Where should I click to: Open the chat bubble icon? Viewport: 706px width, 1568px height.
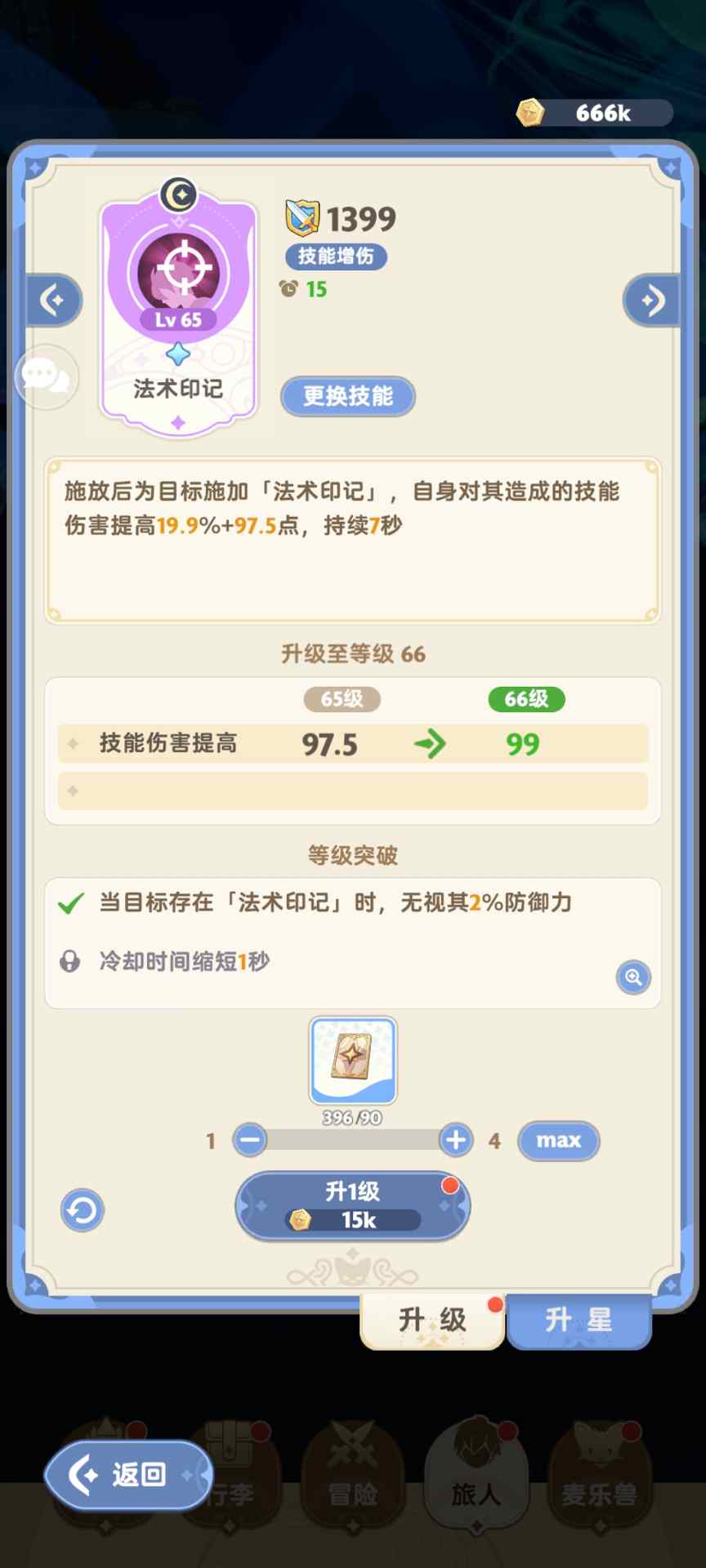coord(46,376)
